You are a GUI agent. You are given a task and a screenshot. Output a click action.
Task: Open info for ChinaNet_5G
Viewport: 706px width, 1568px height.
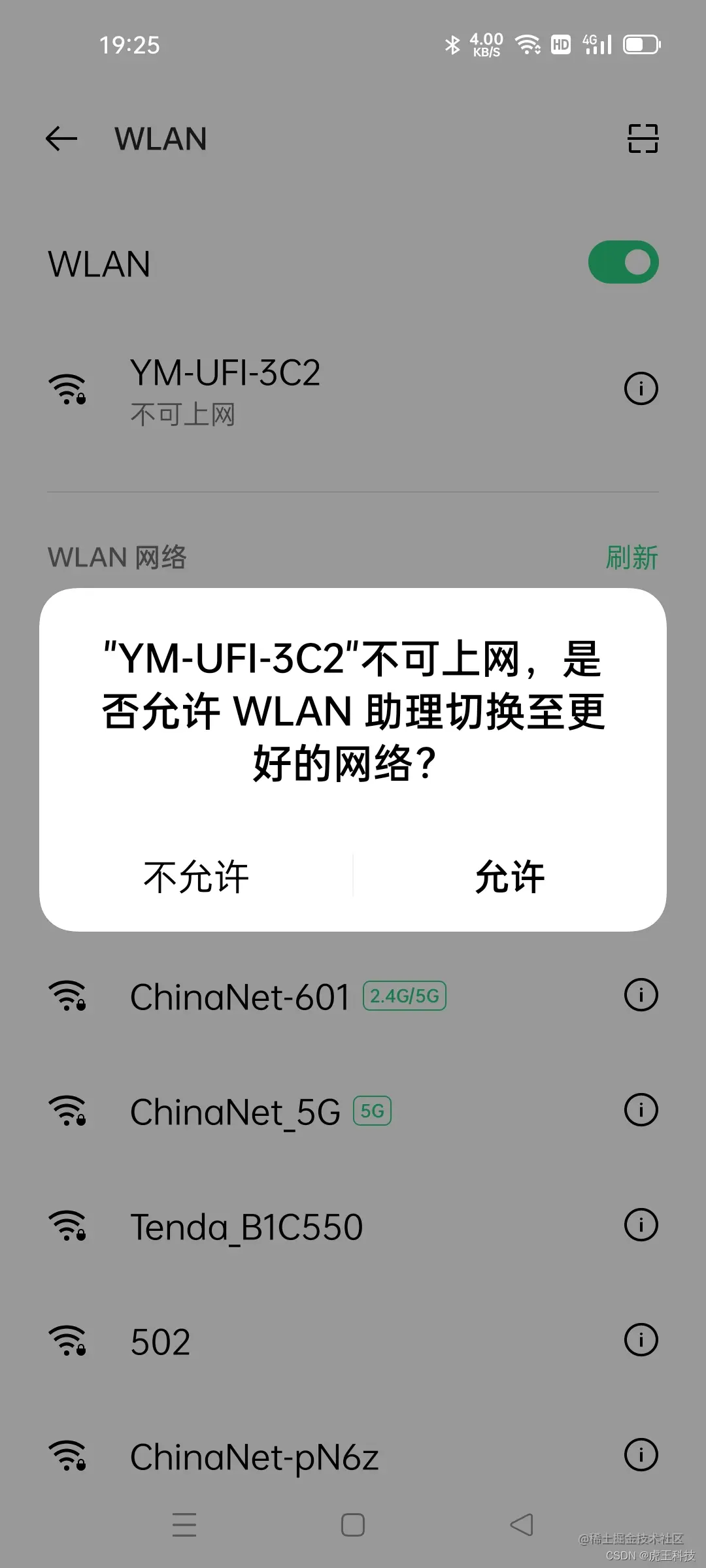tap(641, 1110)
